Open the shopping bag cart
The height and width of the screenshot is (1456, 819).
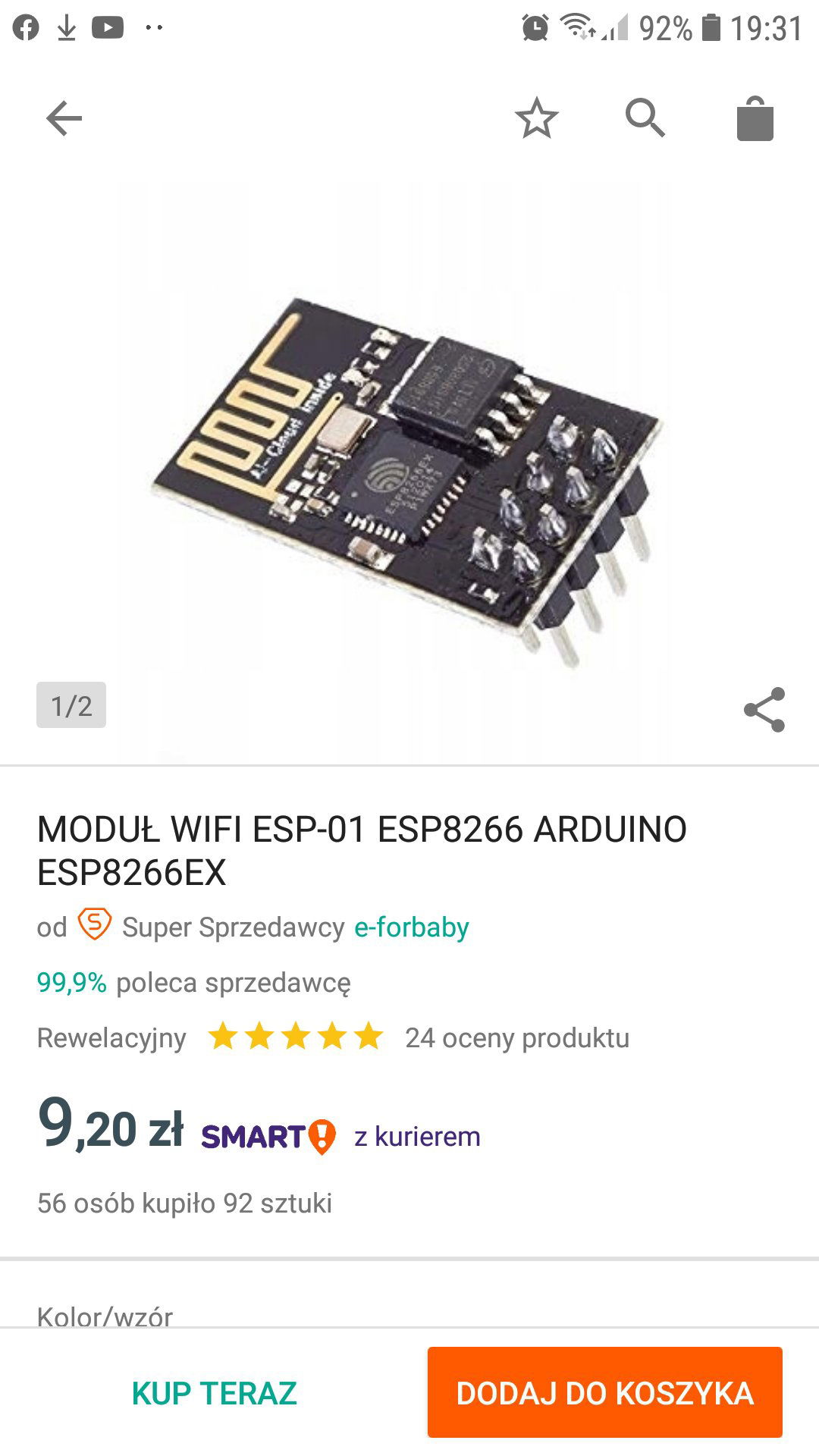(755, 118)
